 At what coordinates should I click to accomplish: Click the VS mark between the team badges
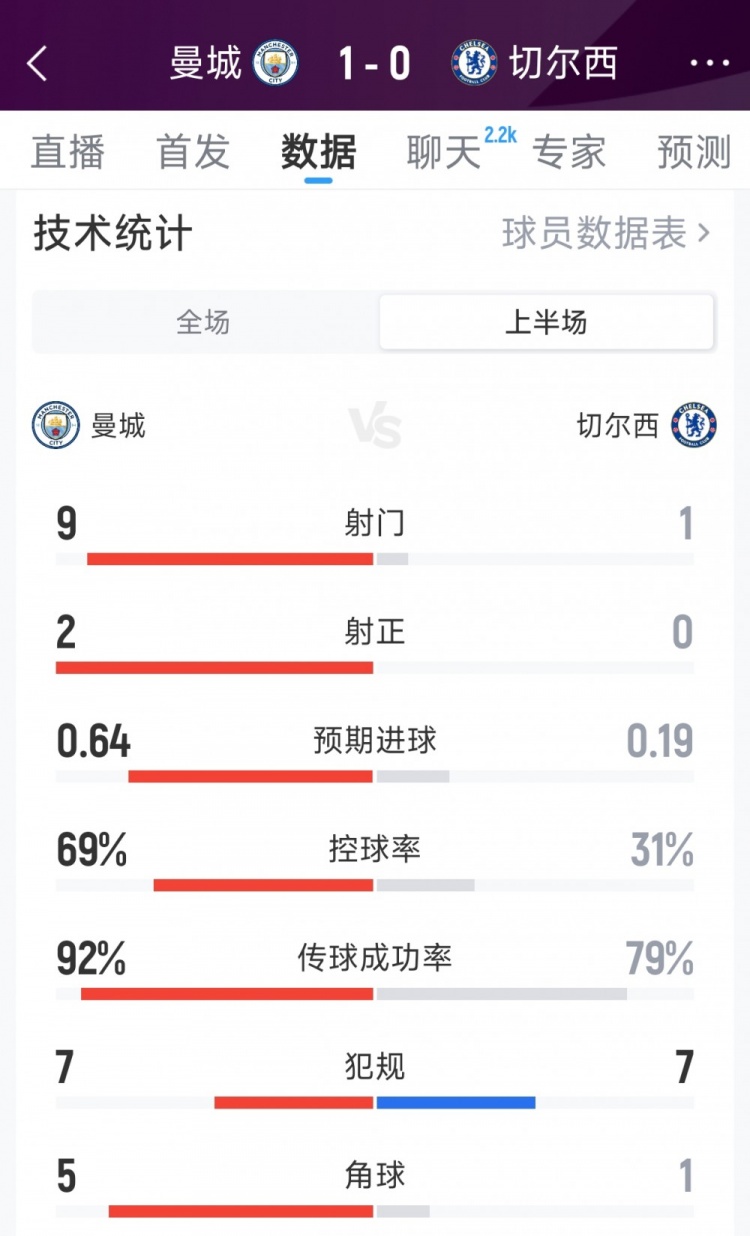click(375, 424)
